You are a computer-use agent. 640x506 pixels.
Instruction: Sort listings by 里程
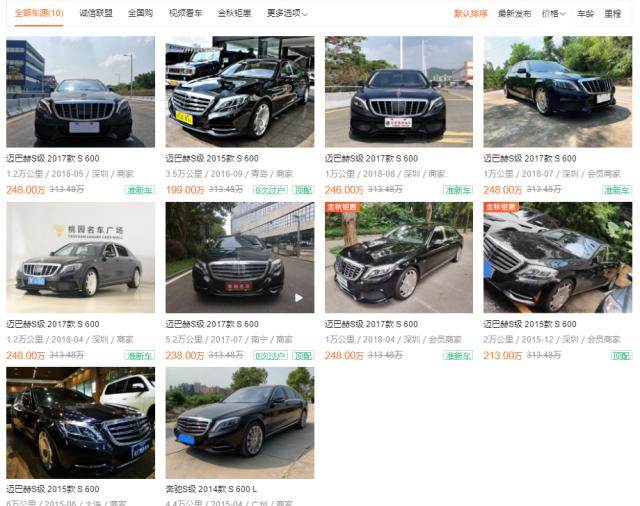tap(612, 14)
